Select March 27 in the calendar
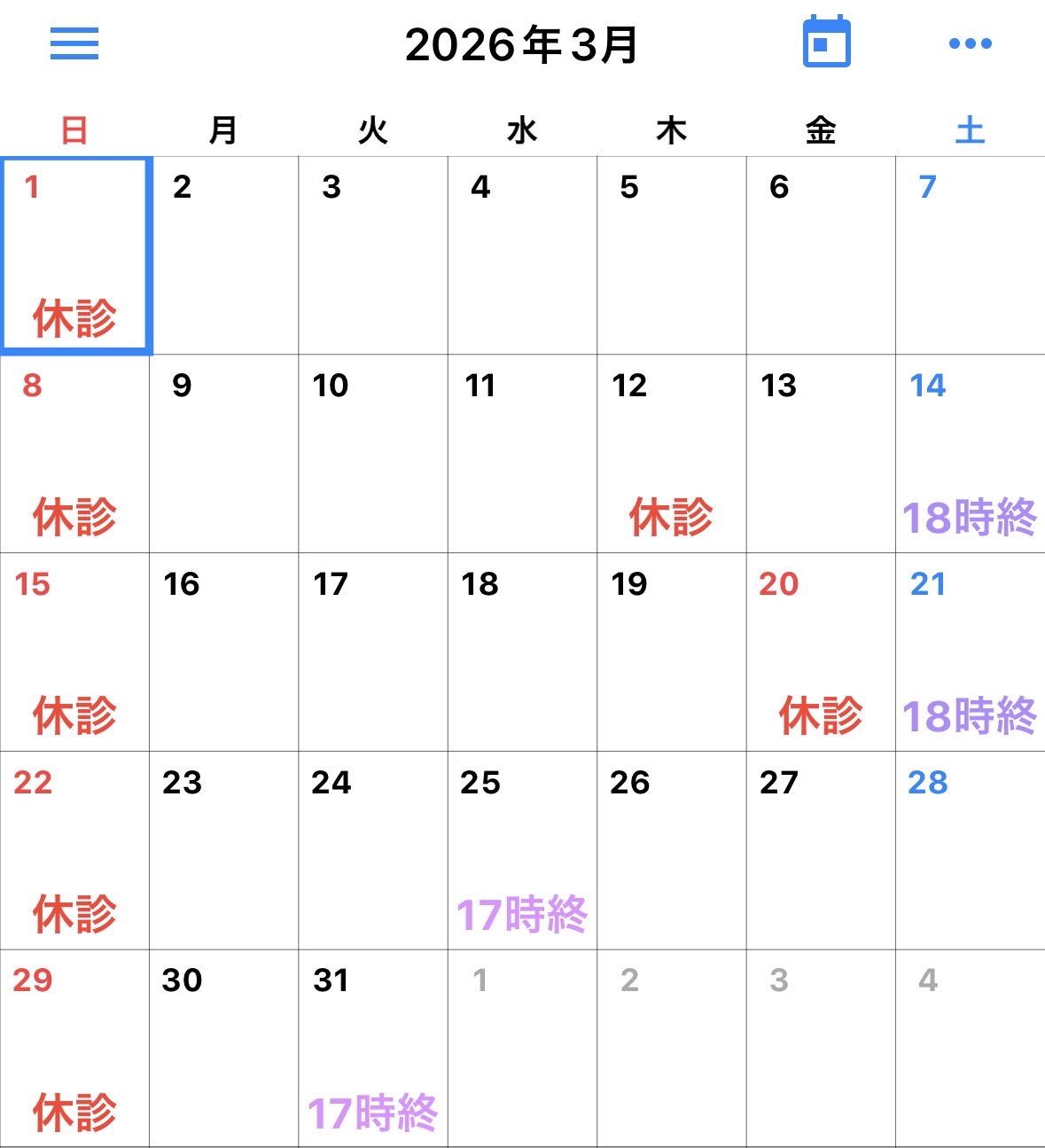Screen dimensions: 1045x1148 pyautogui.click(x=820, y=851)
